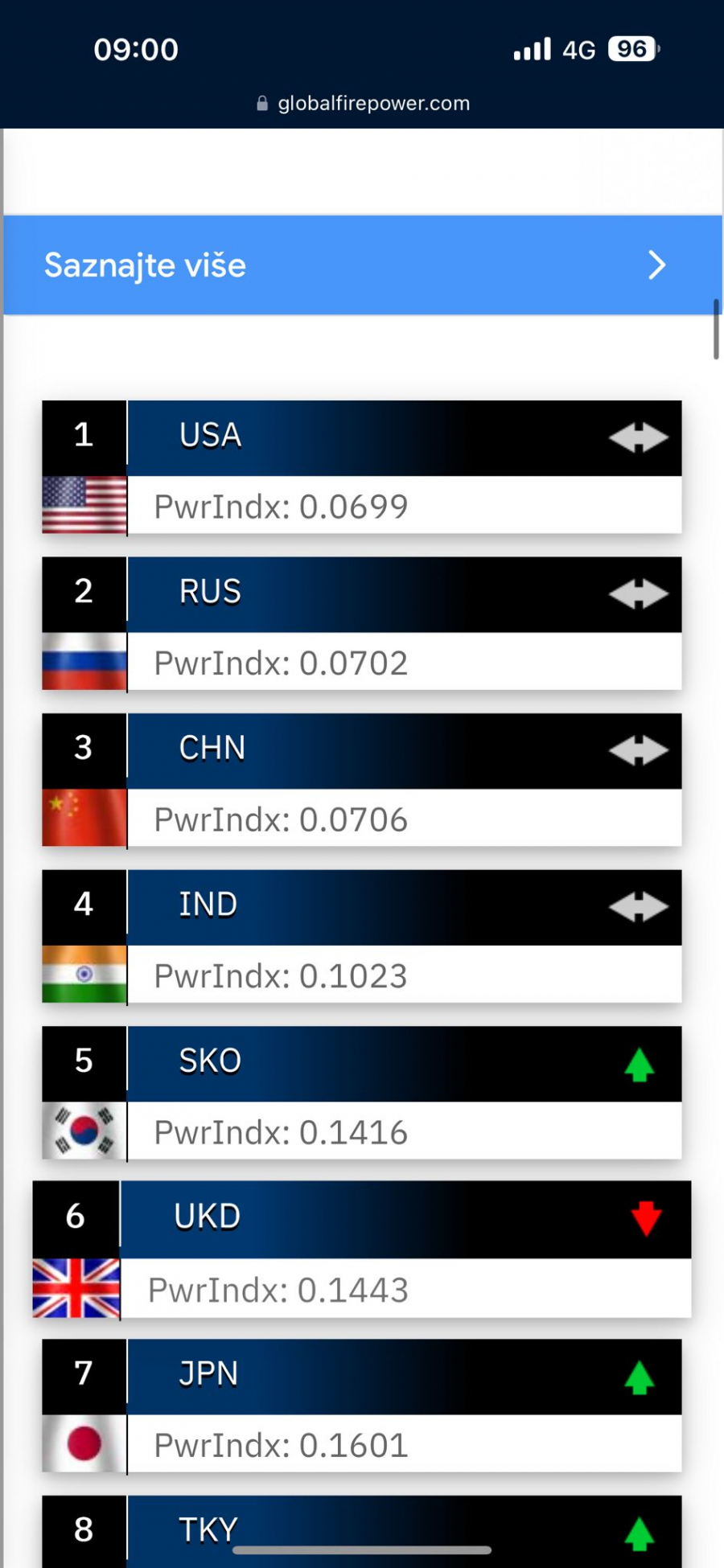Open the SKO ranking entry
This screenshot has height=1568, width=724.
point(362,1093)
